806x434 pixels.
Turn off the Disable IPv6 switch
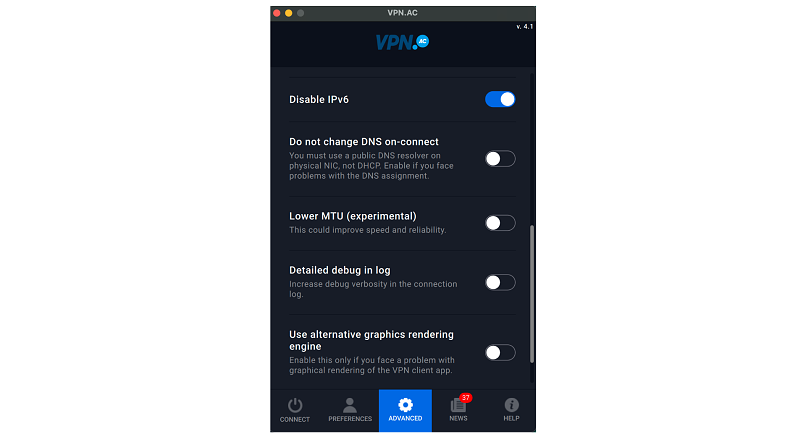tap(500, 99)
